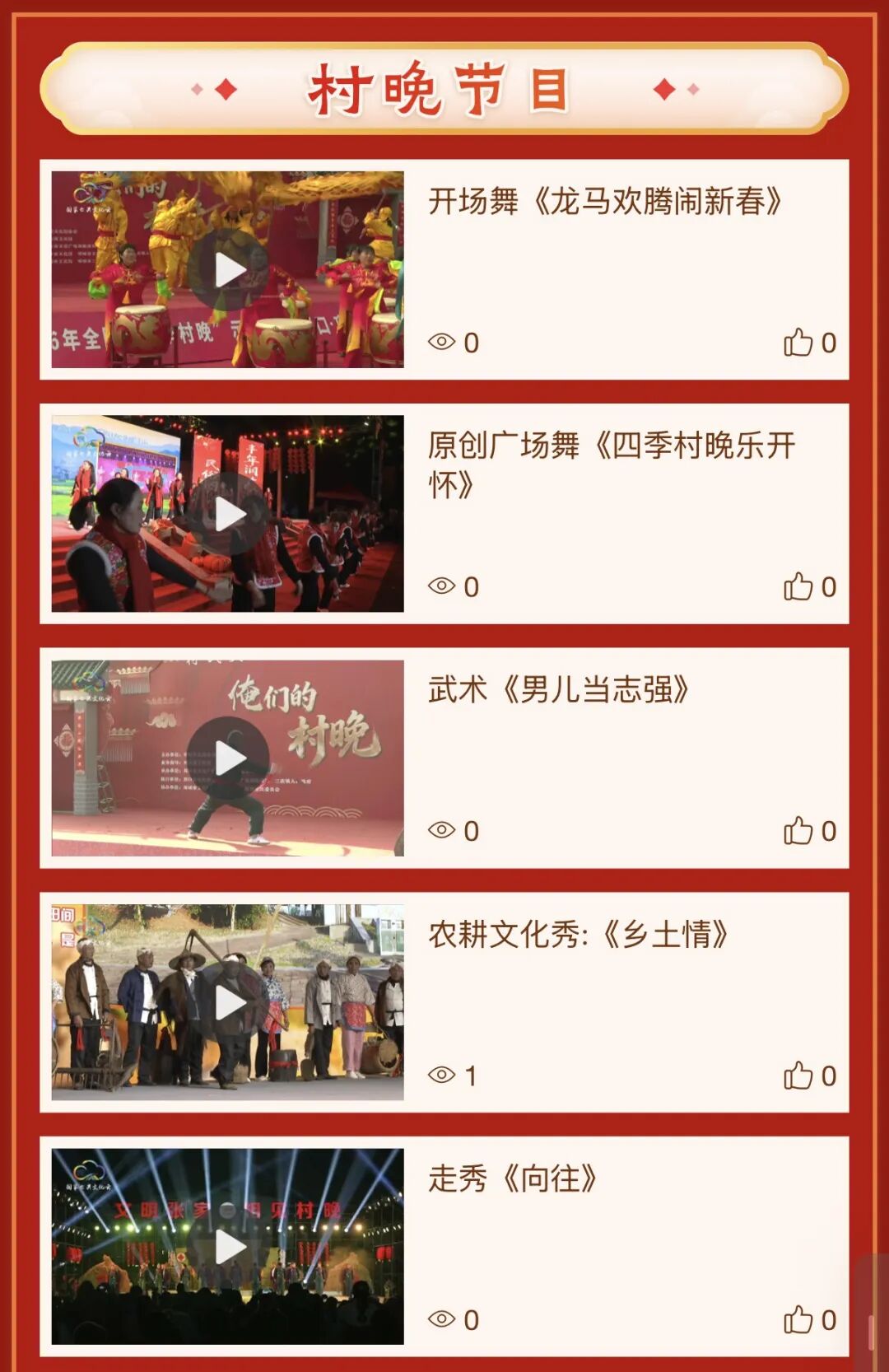The image size is (889, 1372).
Task: Play the 农耕文化秀《乡土情》 video
Action: click(228, 1002)
